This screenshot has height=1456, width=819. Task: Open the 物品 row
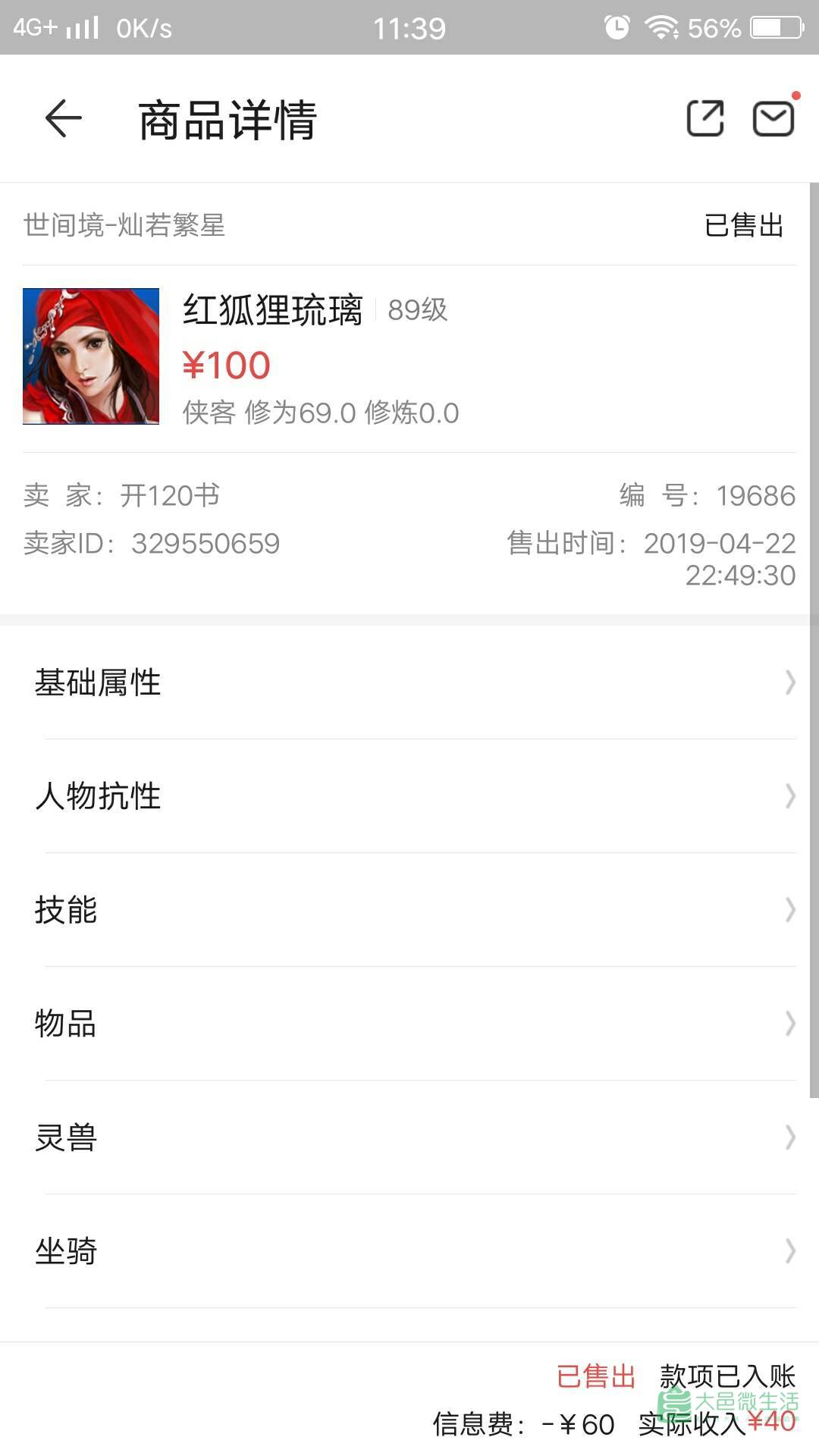[409, 1024]
